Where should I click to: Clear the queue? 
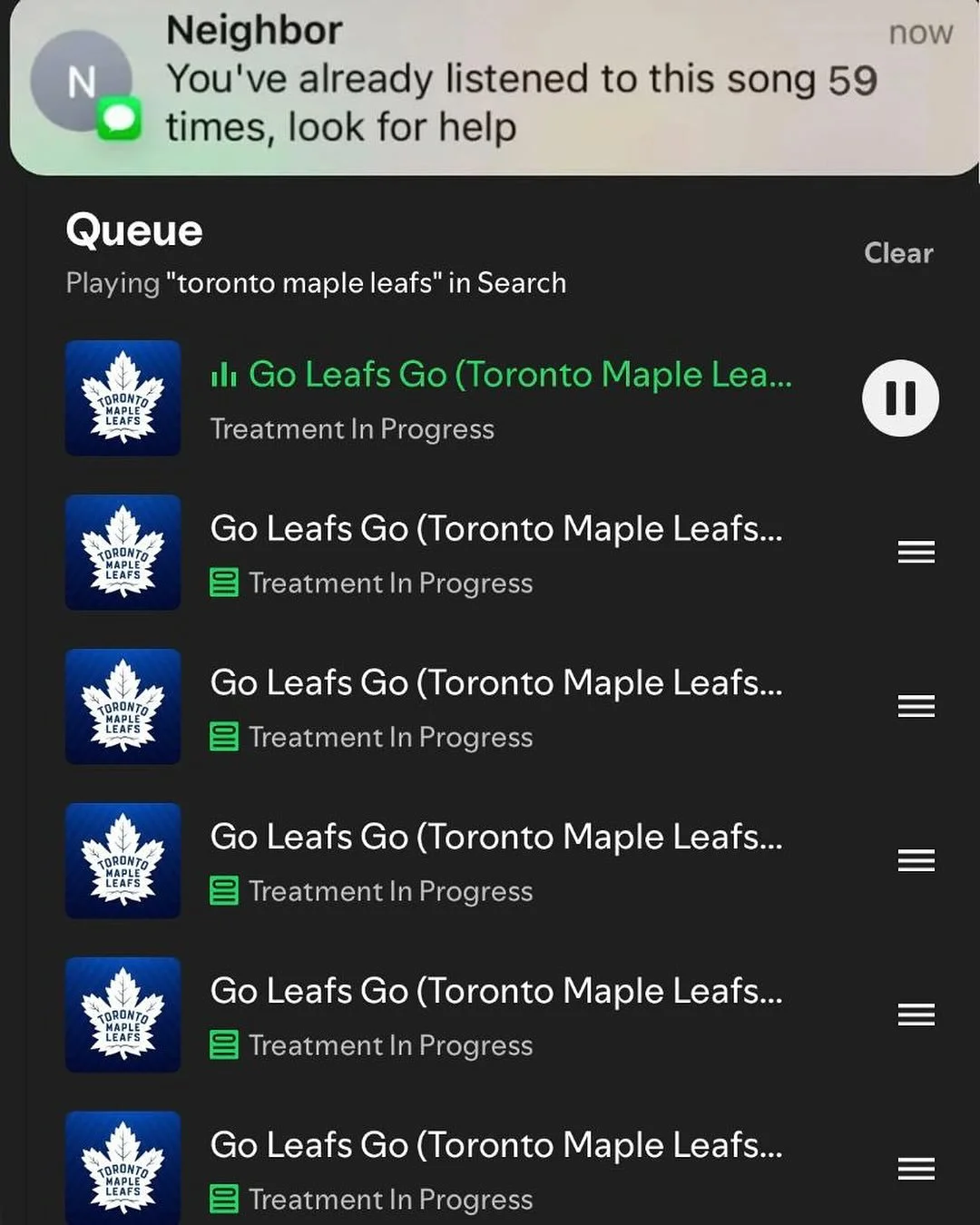[x=897, y=253]
